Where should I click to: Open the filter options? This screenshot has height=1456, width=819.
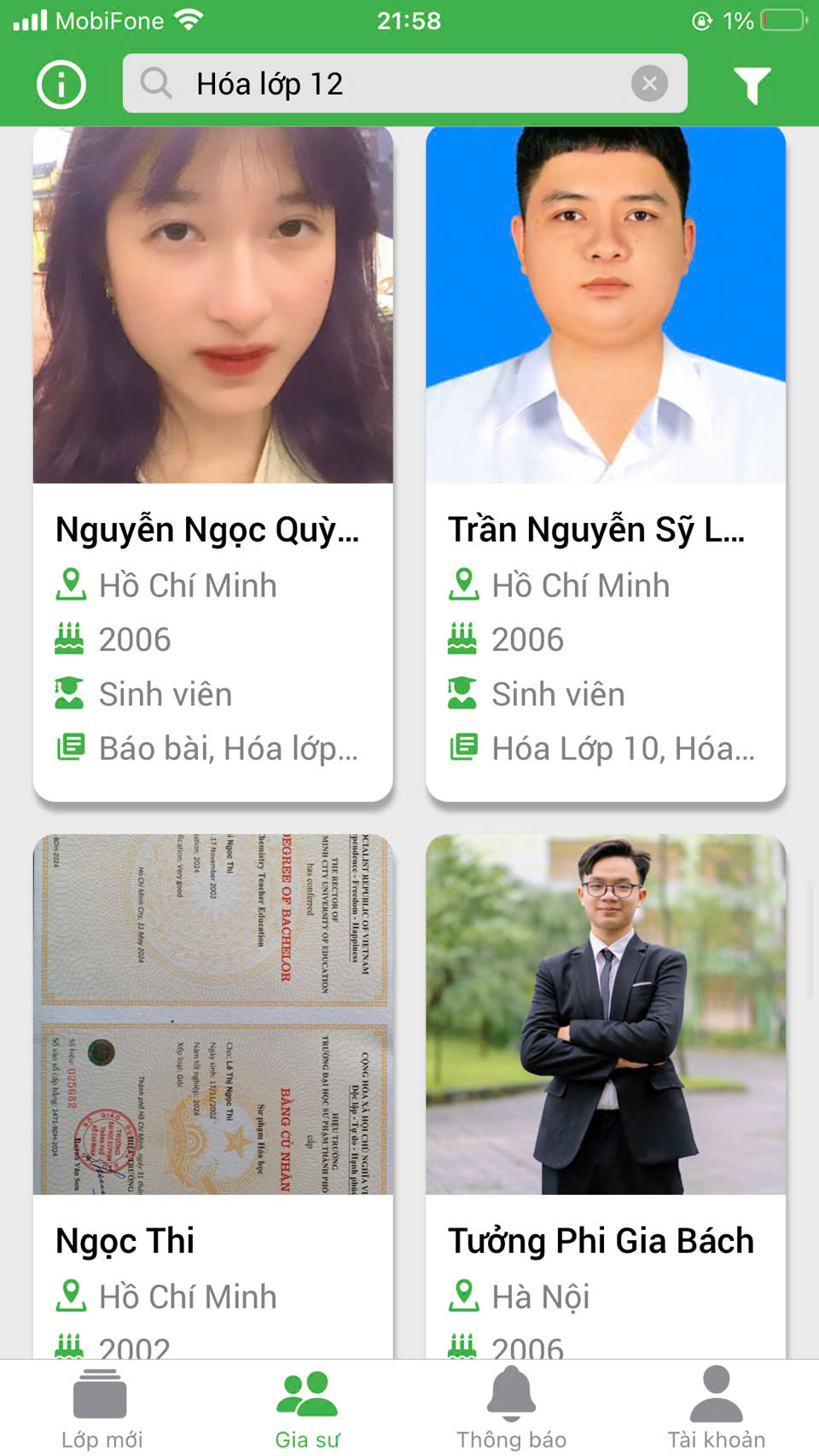[x=752, y=84]
